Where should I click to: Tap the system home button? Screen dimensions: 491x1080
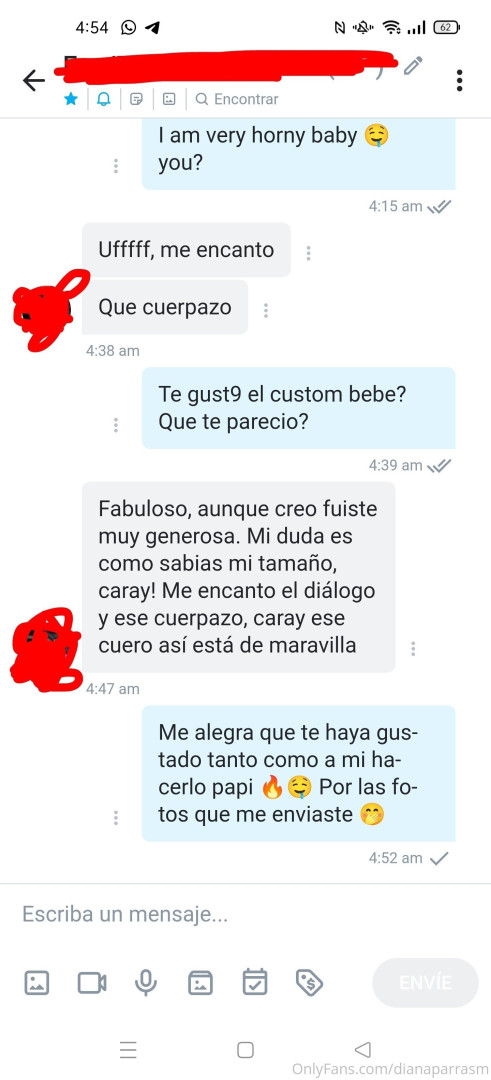pos(245,1050)
